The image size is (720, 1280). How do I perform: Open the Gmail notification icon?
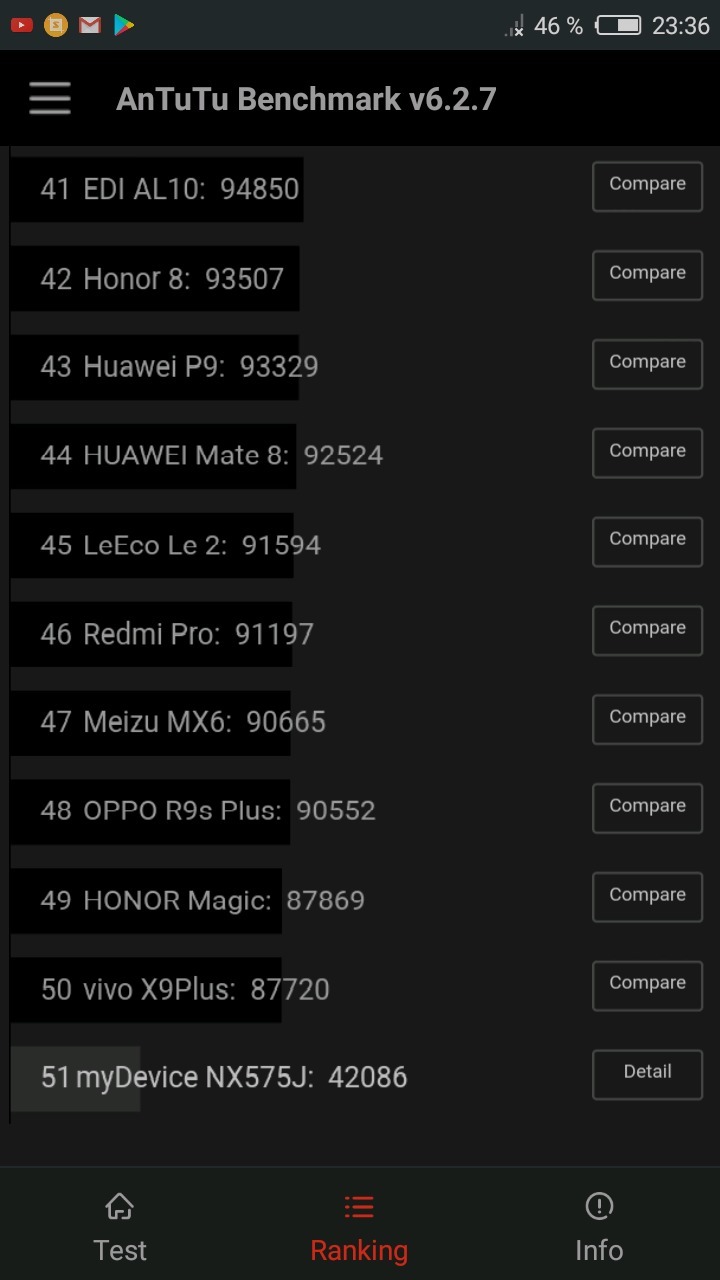[89, 24]
